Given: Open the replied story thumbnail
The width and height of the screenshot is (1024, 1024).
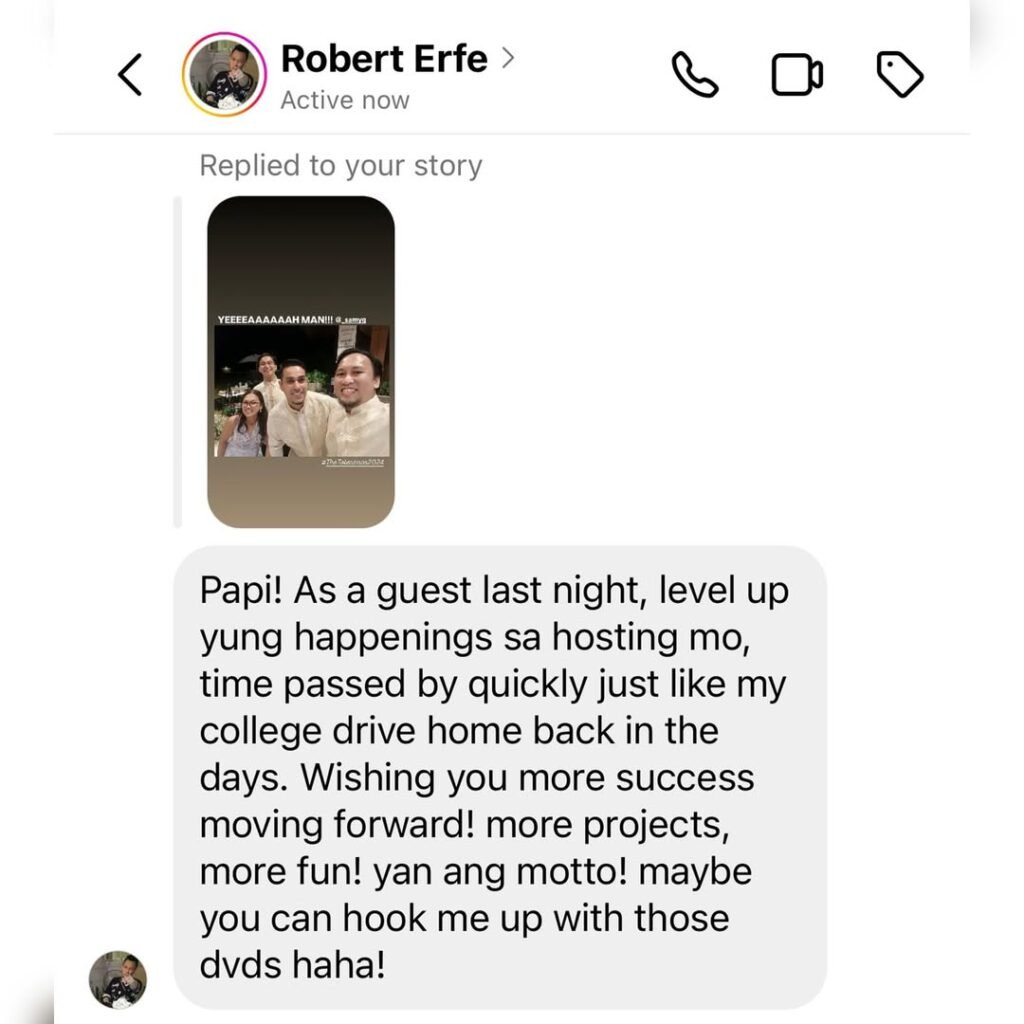Looking at the screenshot, I should (x=300, y=361).
